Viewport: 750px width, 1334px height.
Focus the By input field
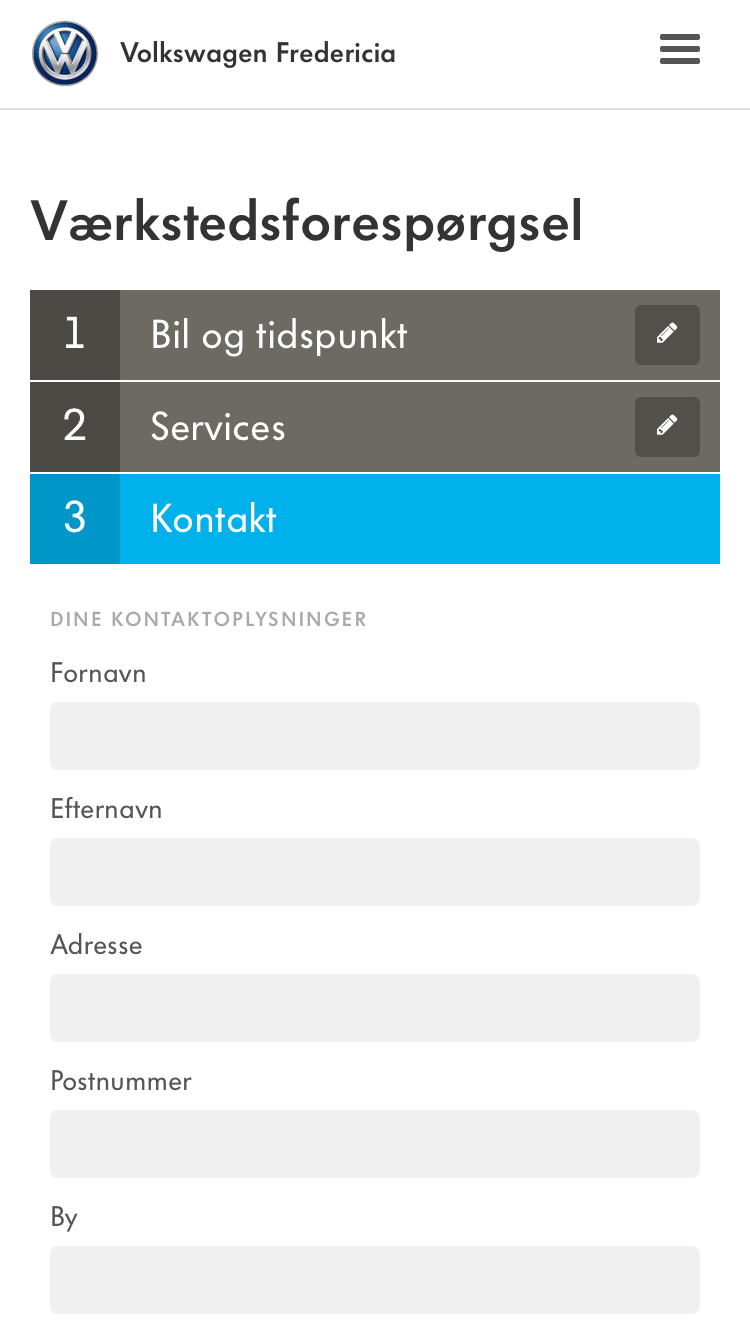375,1280
